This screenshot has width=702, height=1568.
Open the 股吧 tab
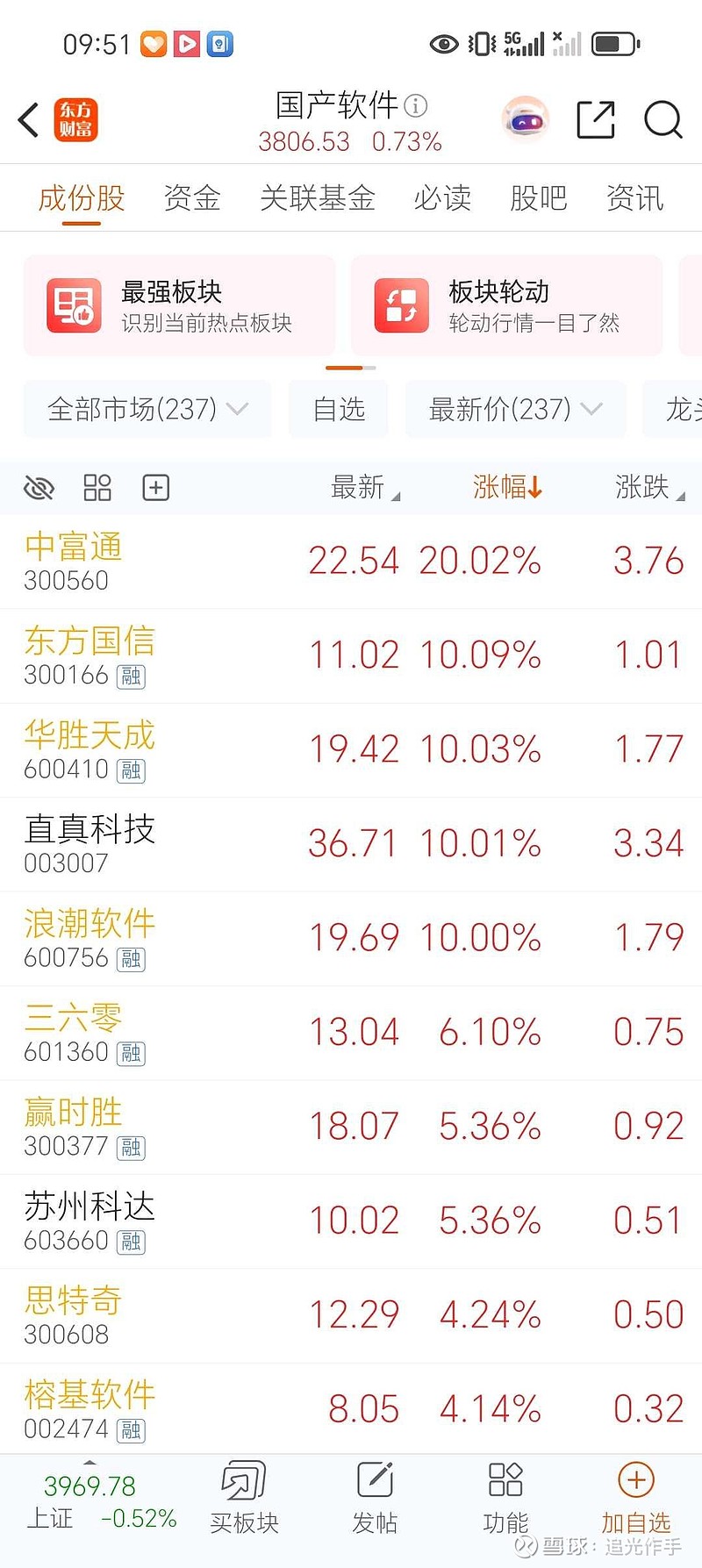(x=538, y=197)
